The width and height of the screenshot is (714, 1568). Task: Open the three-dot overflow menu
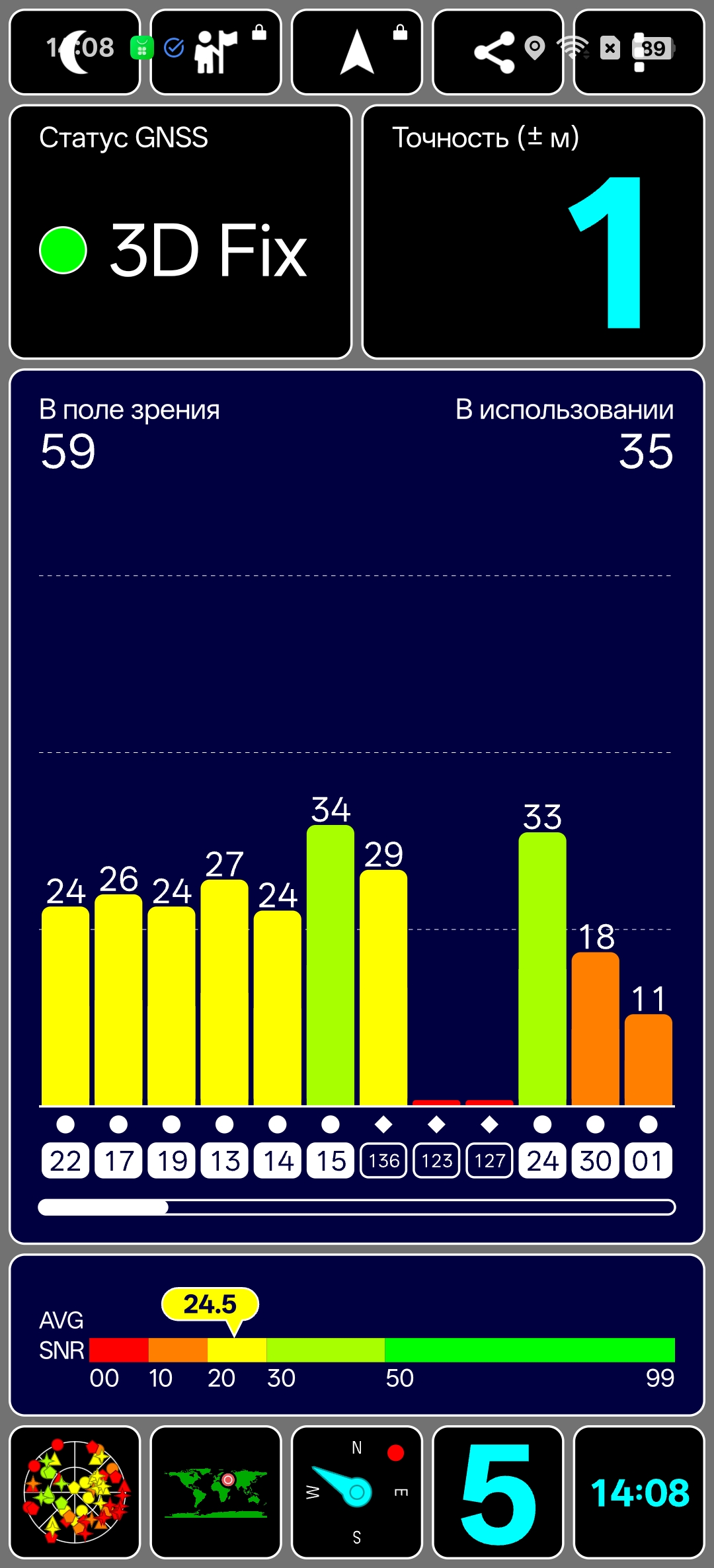(639, 52)
